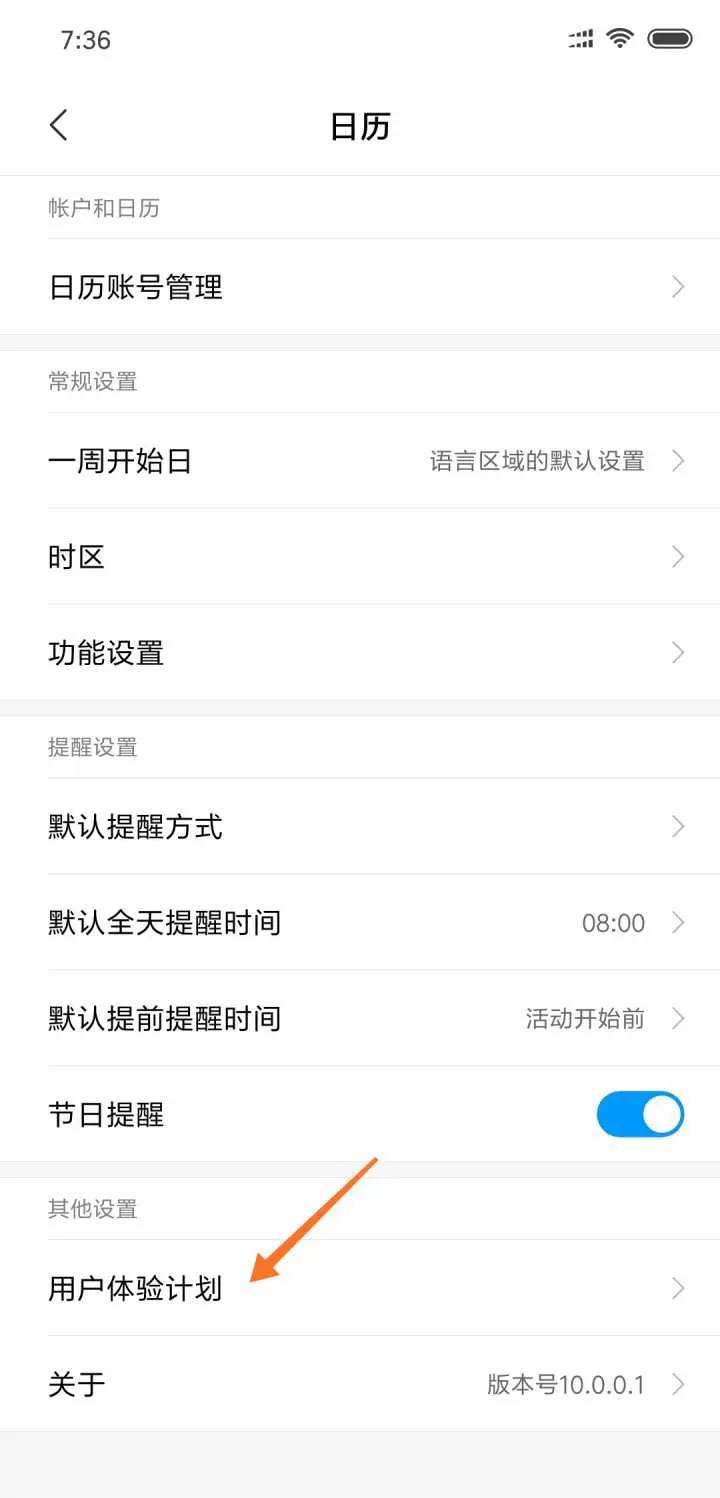The width and height of the screenshot is (720, 1498).
Task: Open the 用户体验计划 user experience program
Action: (360, 1288)
